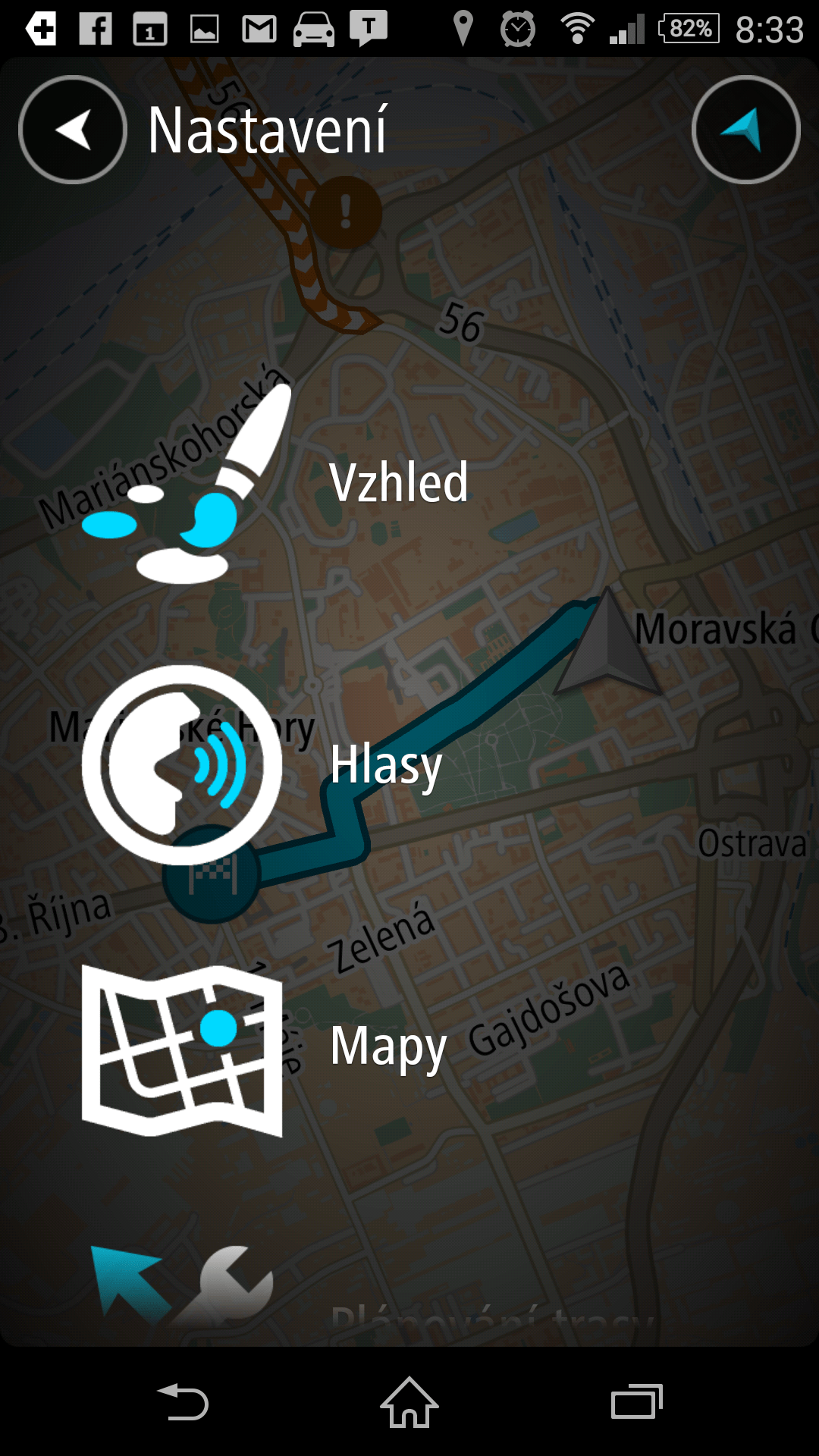Image resolution: width=819 pixels, height=1456 pixels.
Task: Open recent apps overview
Action: 636,1403
